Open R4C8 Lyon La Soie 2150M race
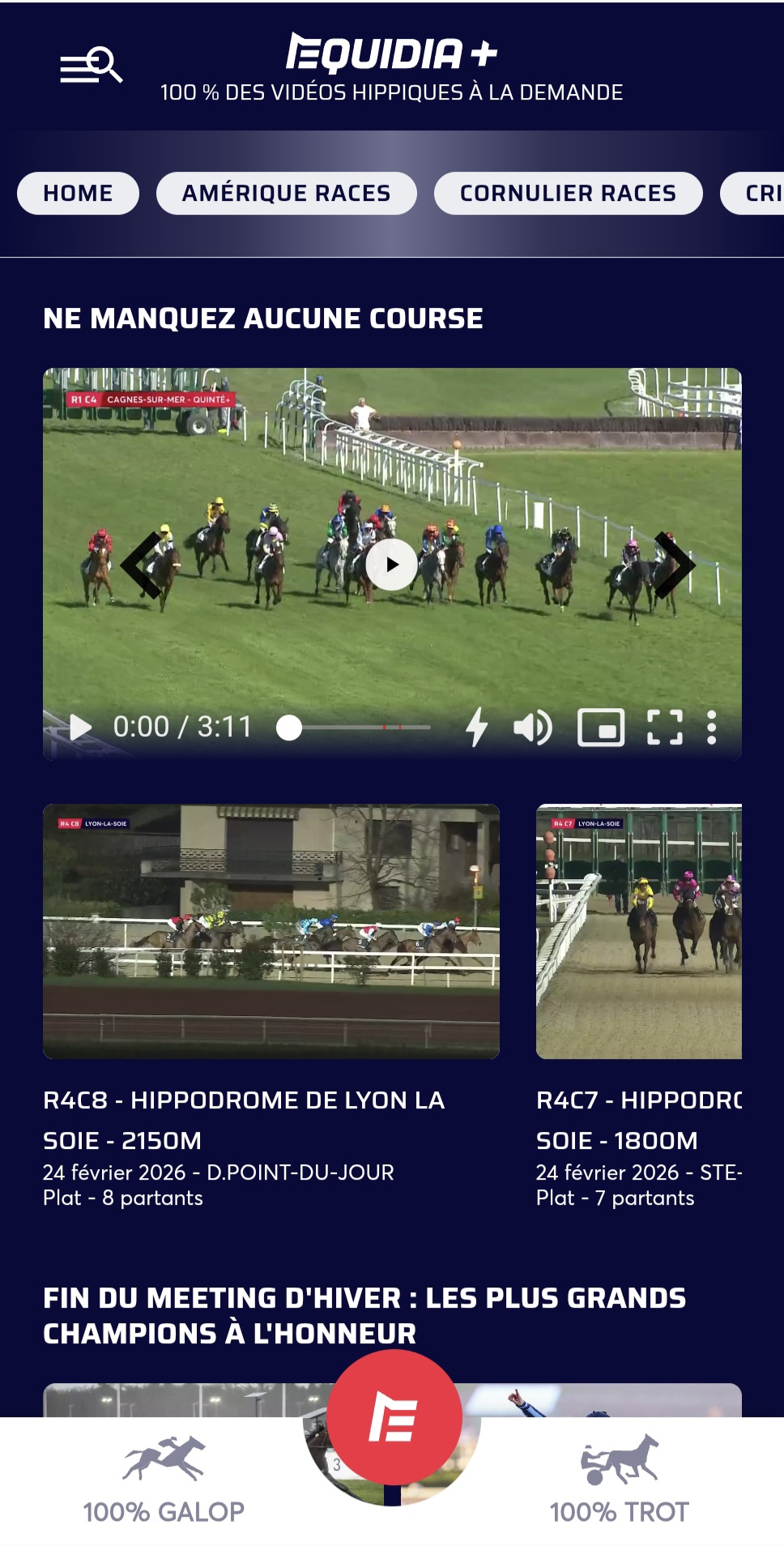Screen dimensions: 784x1546 [x=271, y=931]
